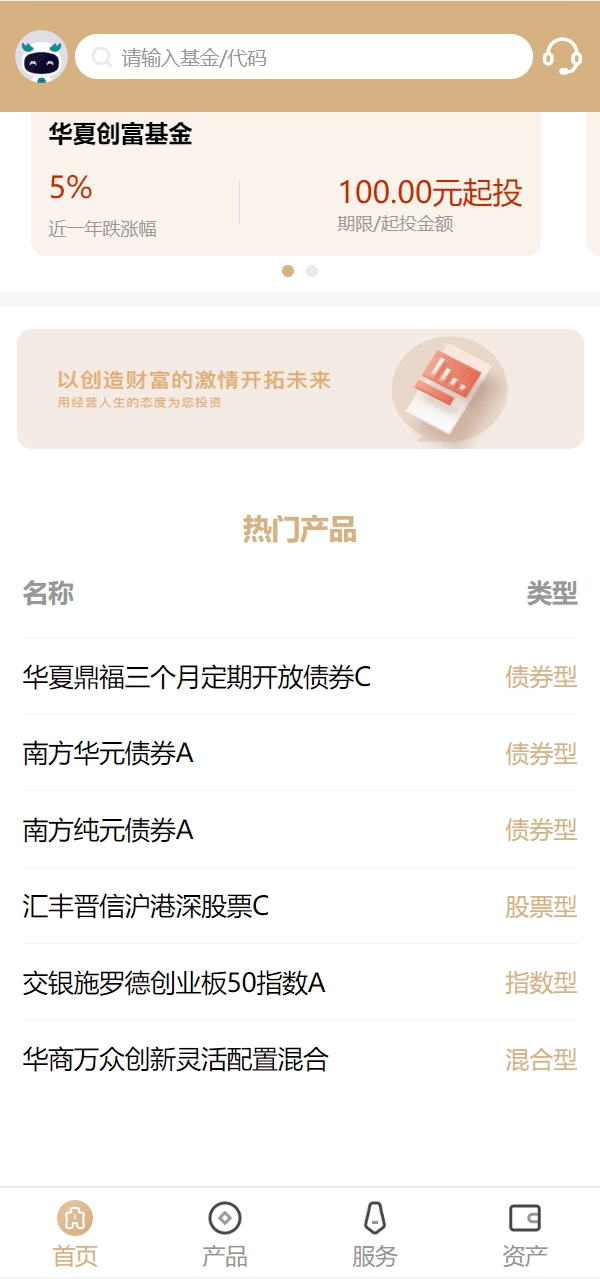Open the robot assistant avatar
This screenshot has width=600, height=1279.
pos(42,56)
